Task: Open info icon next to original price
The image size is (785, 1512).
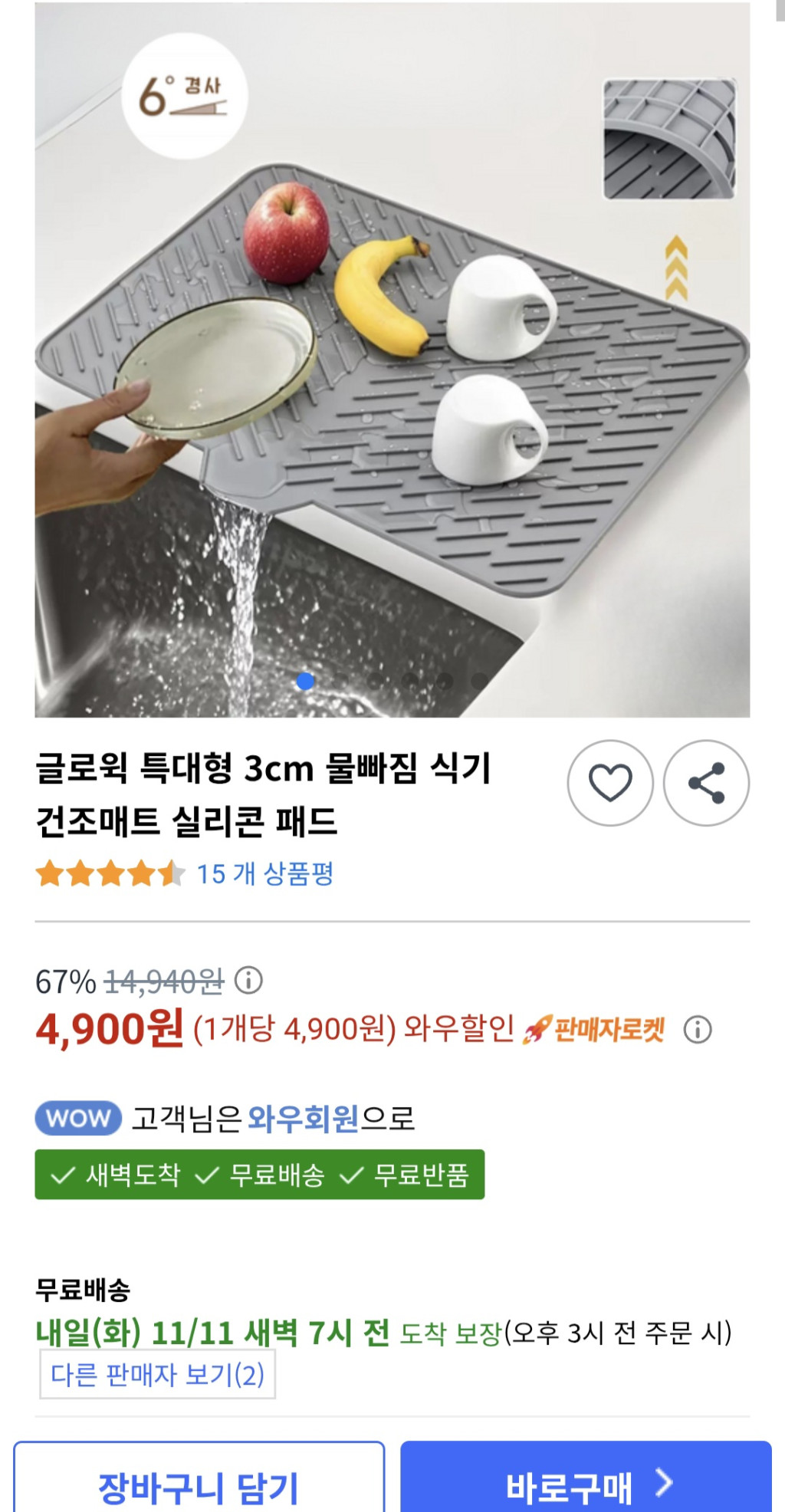Action: [248, 980]
